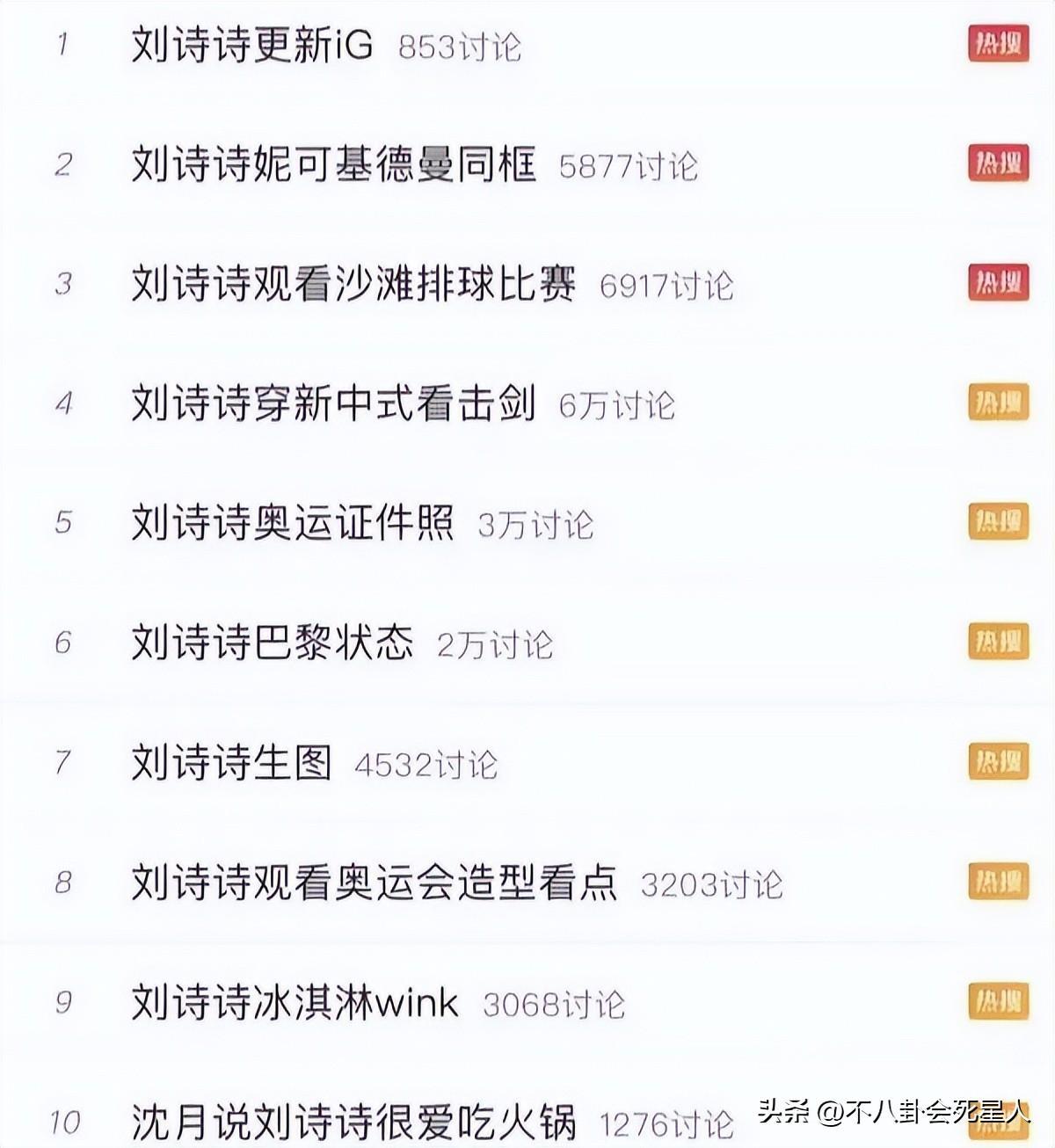Open the topic 刘诗诗妮可基德曼同框
The height and width of the screenshot is (1148, 1055).
(x=334, y=164)
